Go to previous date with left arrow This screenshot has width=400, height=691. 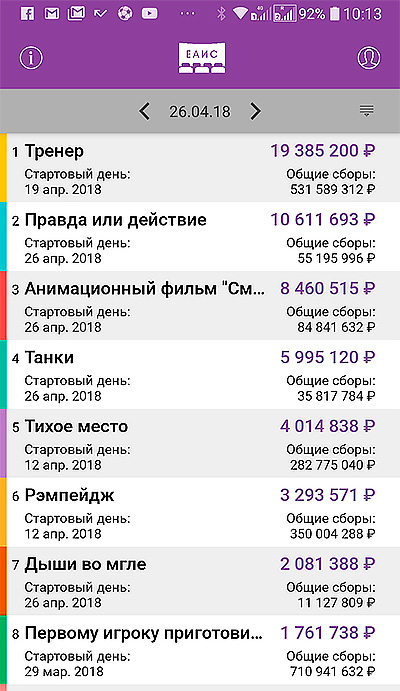[x=144, y=111]
